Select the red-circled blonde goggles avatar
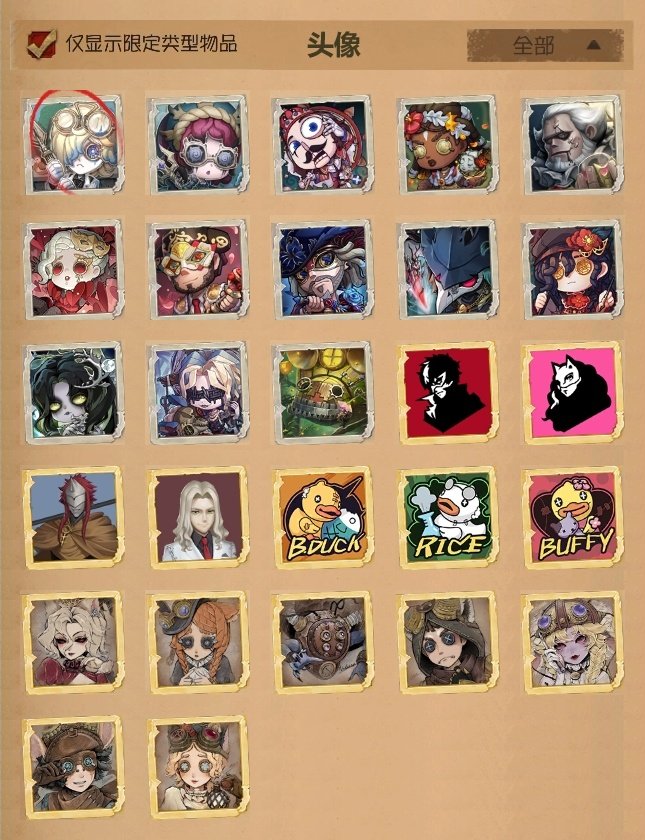 click(x=72, y=145)
